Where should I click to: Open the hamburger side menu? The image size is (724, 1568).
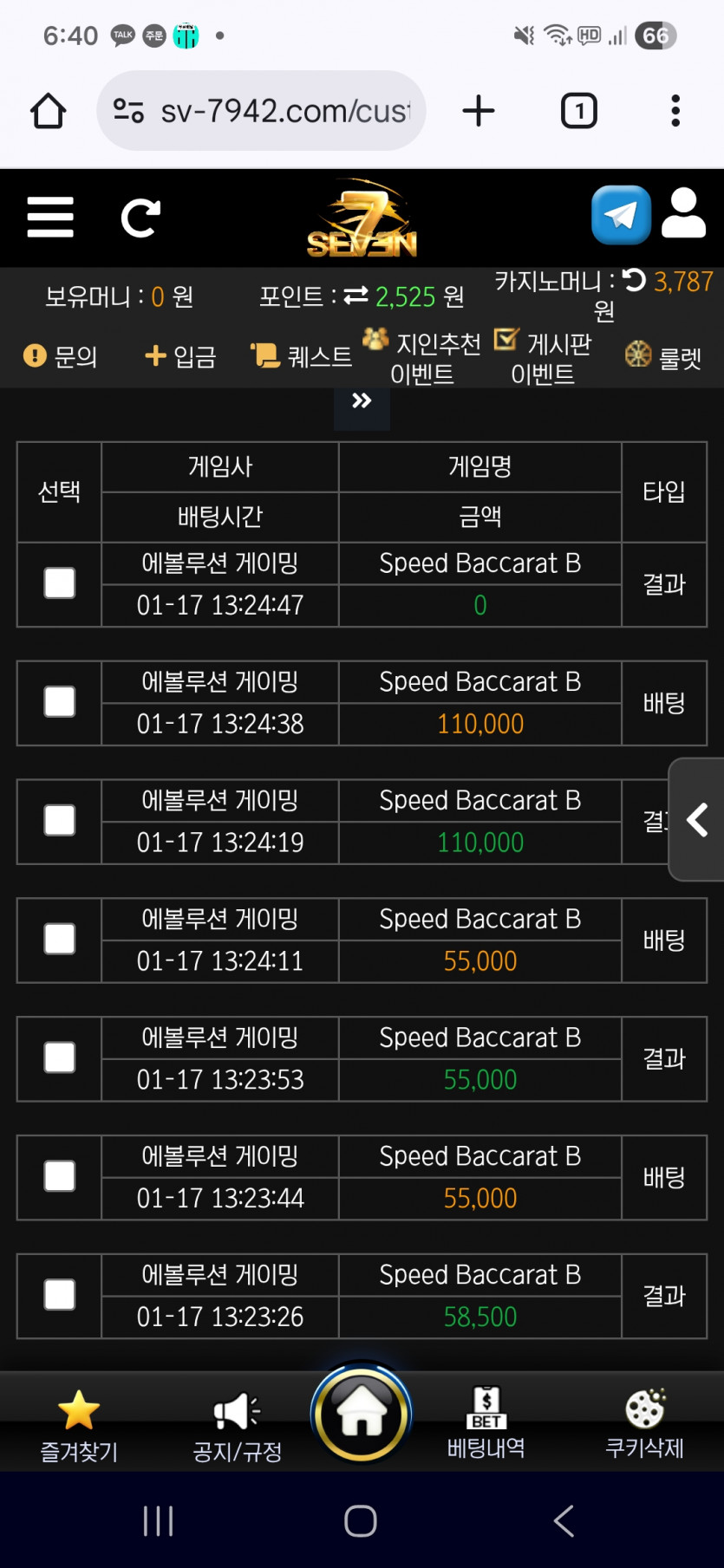(x=50, y=217)
